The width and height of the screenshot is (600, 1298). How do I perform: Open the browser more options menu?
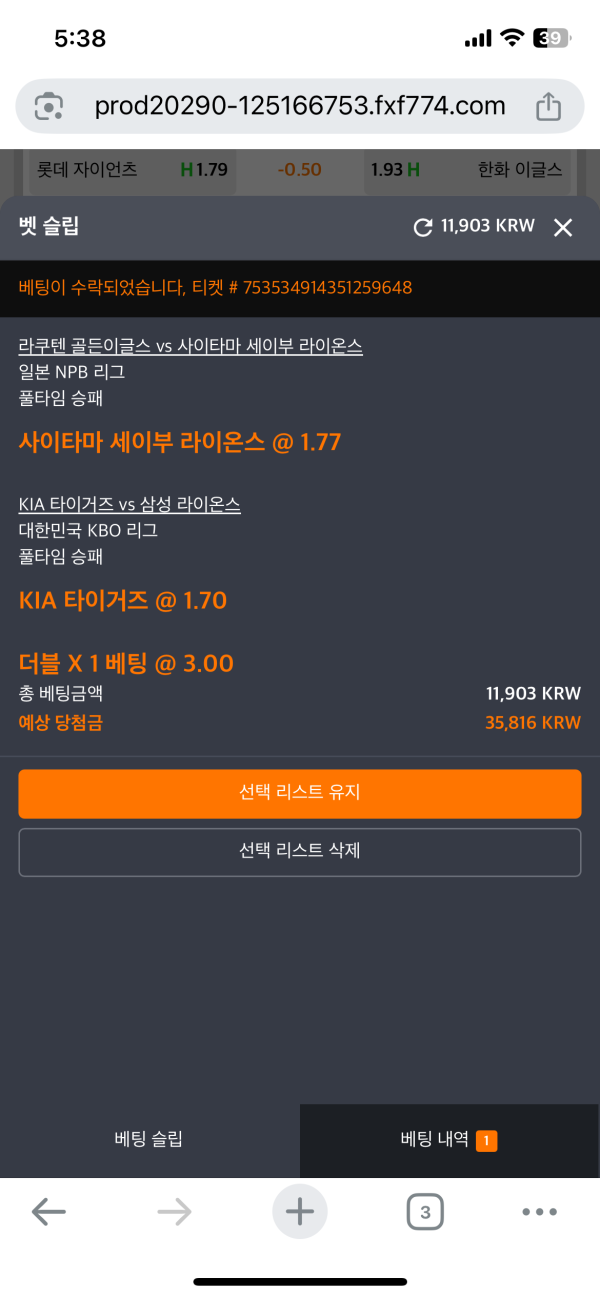539,1212
